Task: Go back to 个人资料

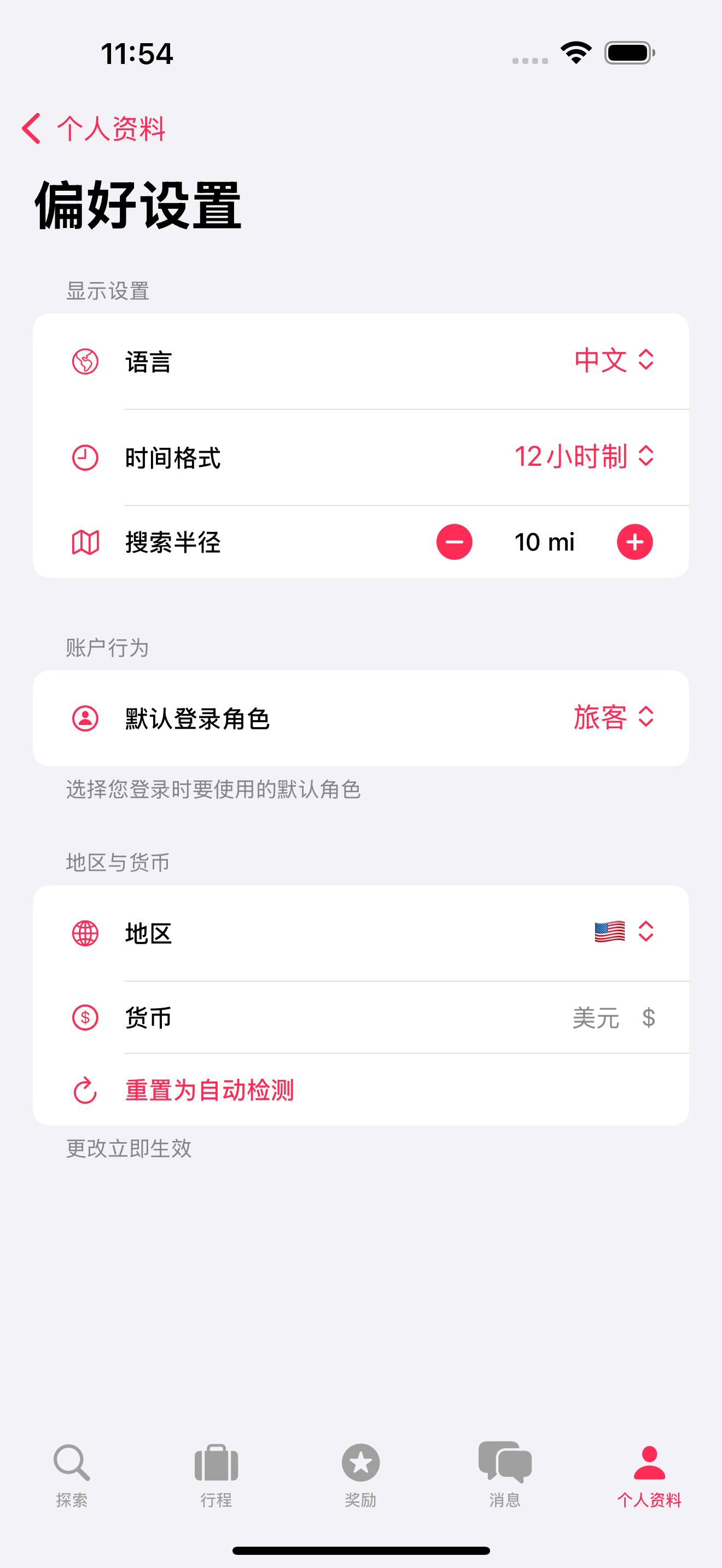Action: [93, 128]
